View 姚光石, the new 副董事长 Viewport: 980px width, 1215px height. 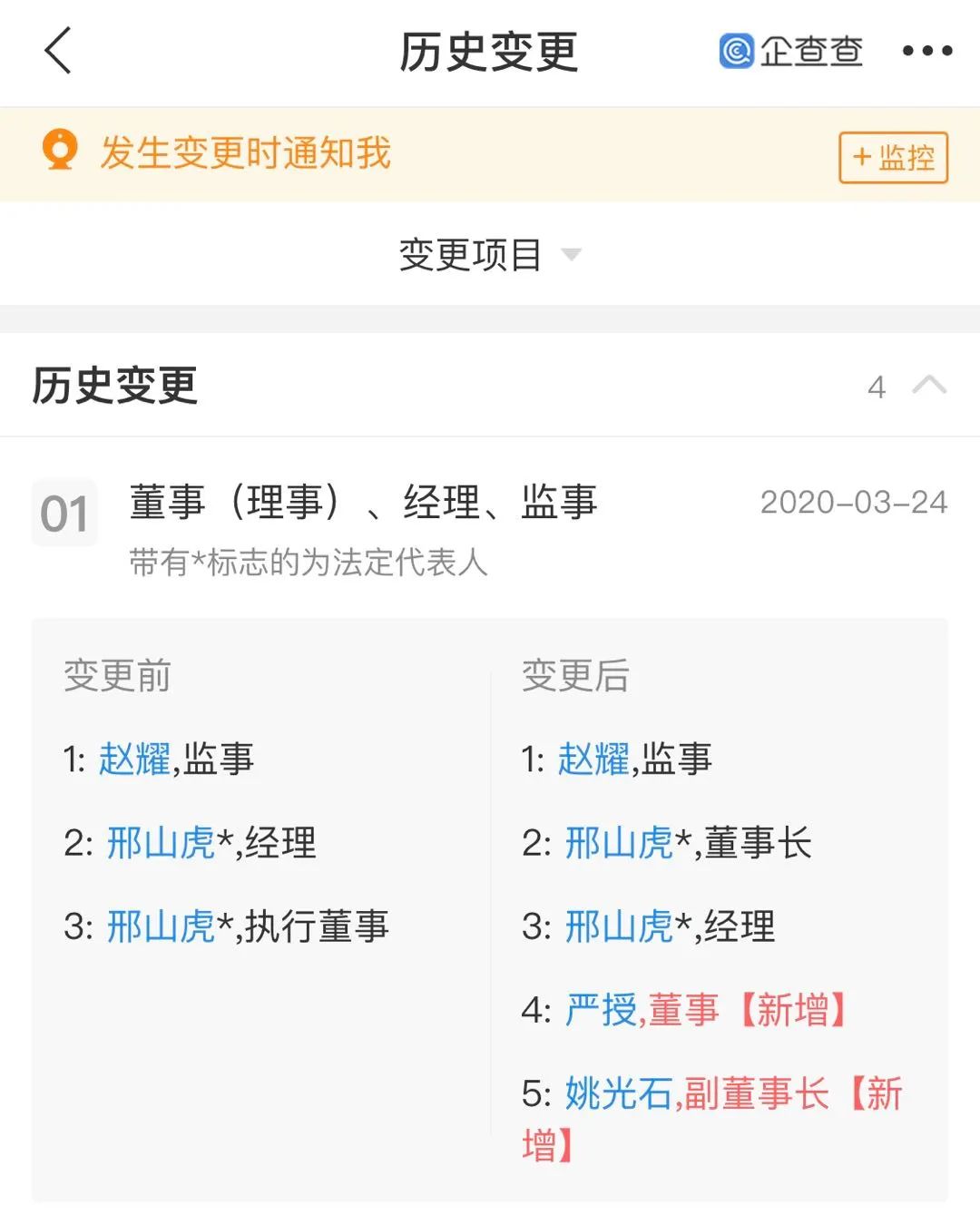[x=619, y=1093]
